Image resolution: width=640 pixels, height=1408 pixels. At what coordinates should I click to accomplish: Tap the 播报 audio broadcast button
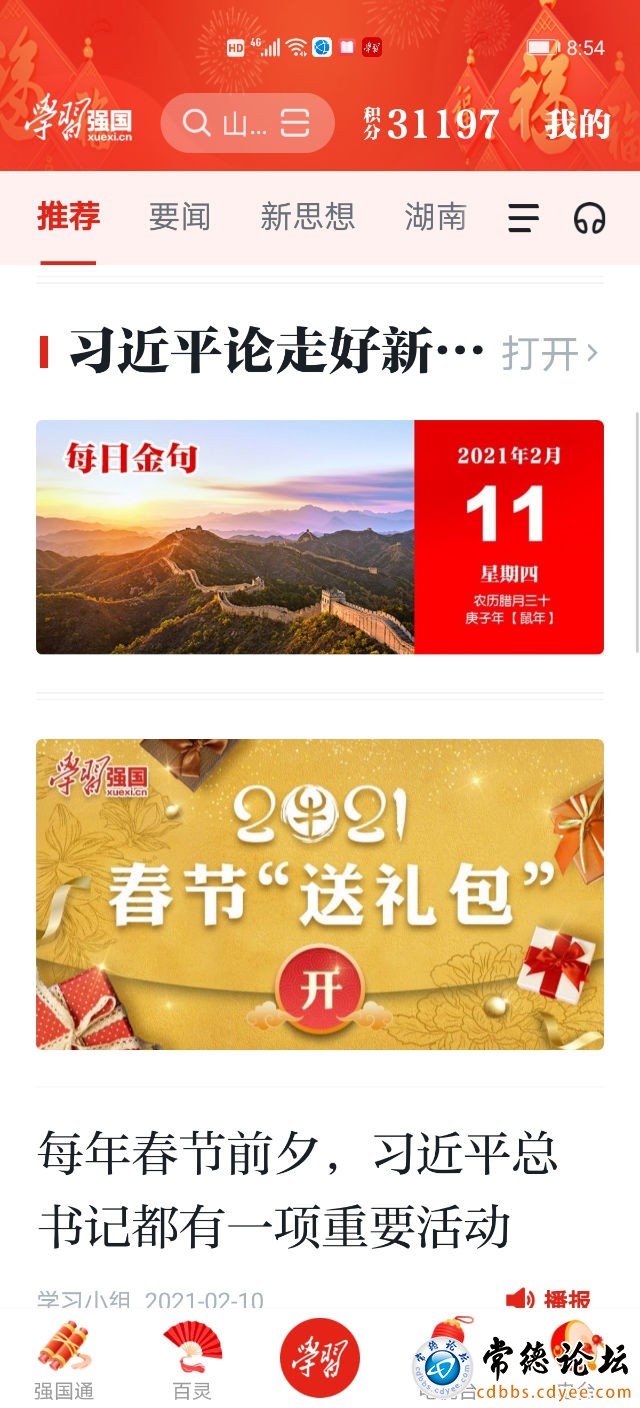coord(548,1298)
